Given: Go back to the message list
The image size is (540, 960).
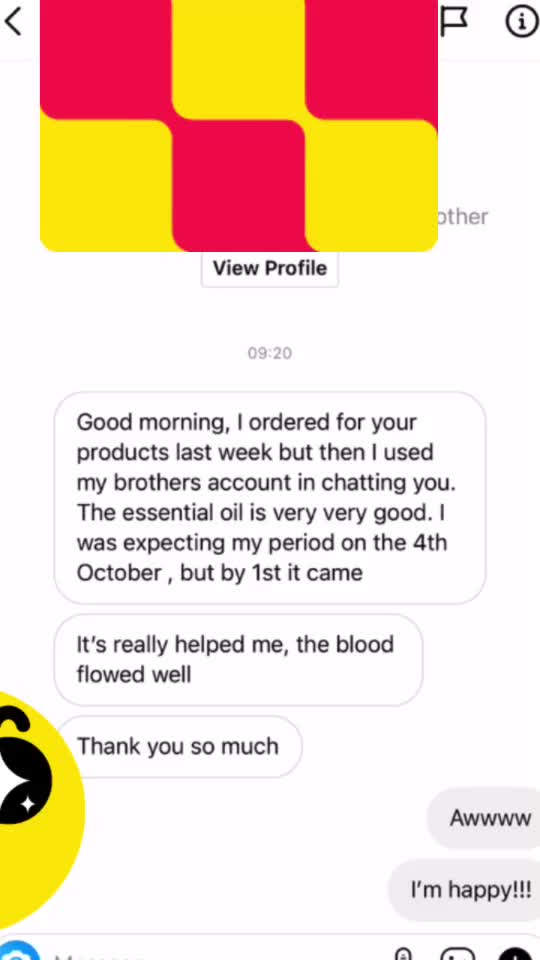Looking at the screenshot, I should 13,21.
